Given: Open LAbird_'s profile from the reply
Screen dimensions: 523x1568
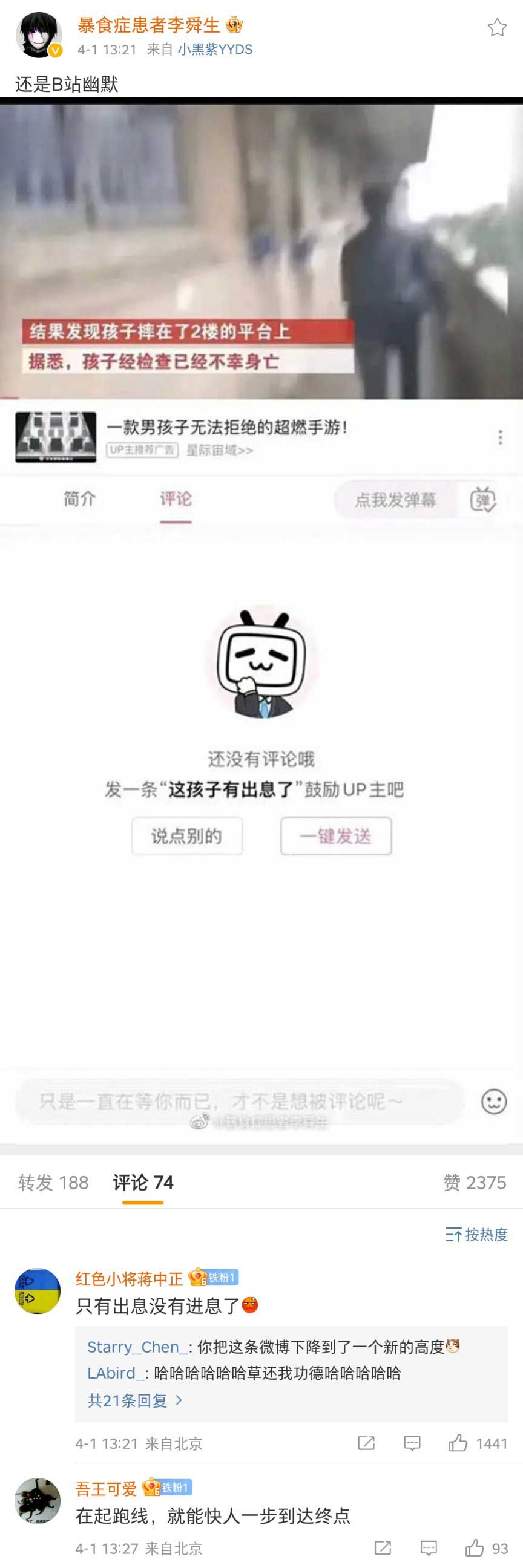Looking at the screenshot, I should [116, 1373].
